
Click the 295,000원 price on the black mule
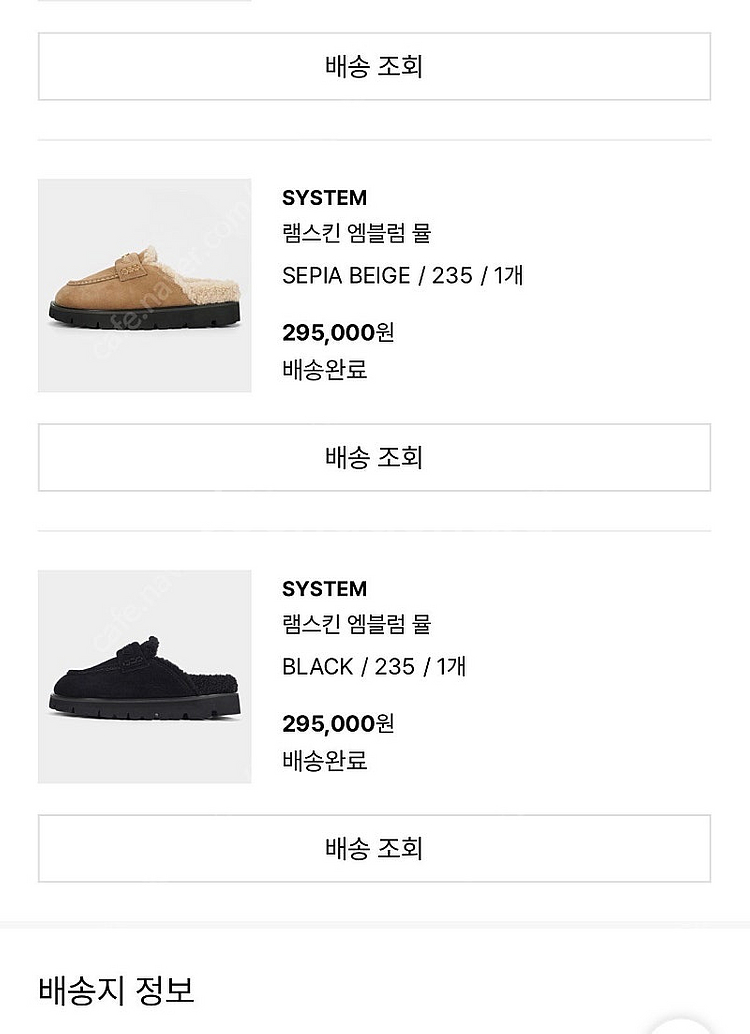point(337,723)
